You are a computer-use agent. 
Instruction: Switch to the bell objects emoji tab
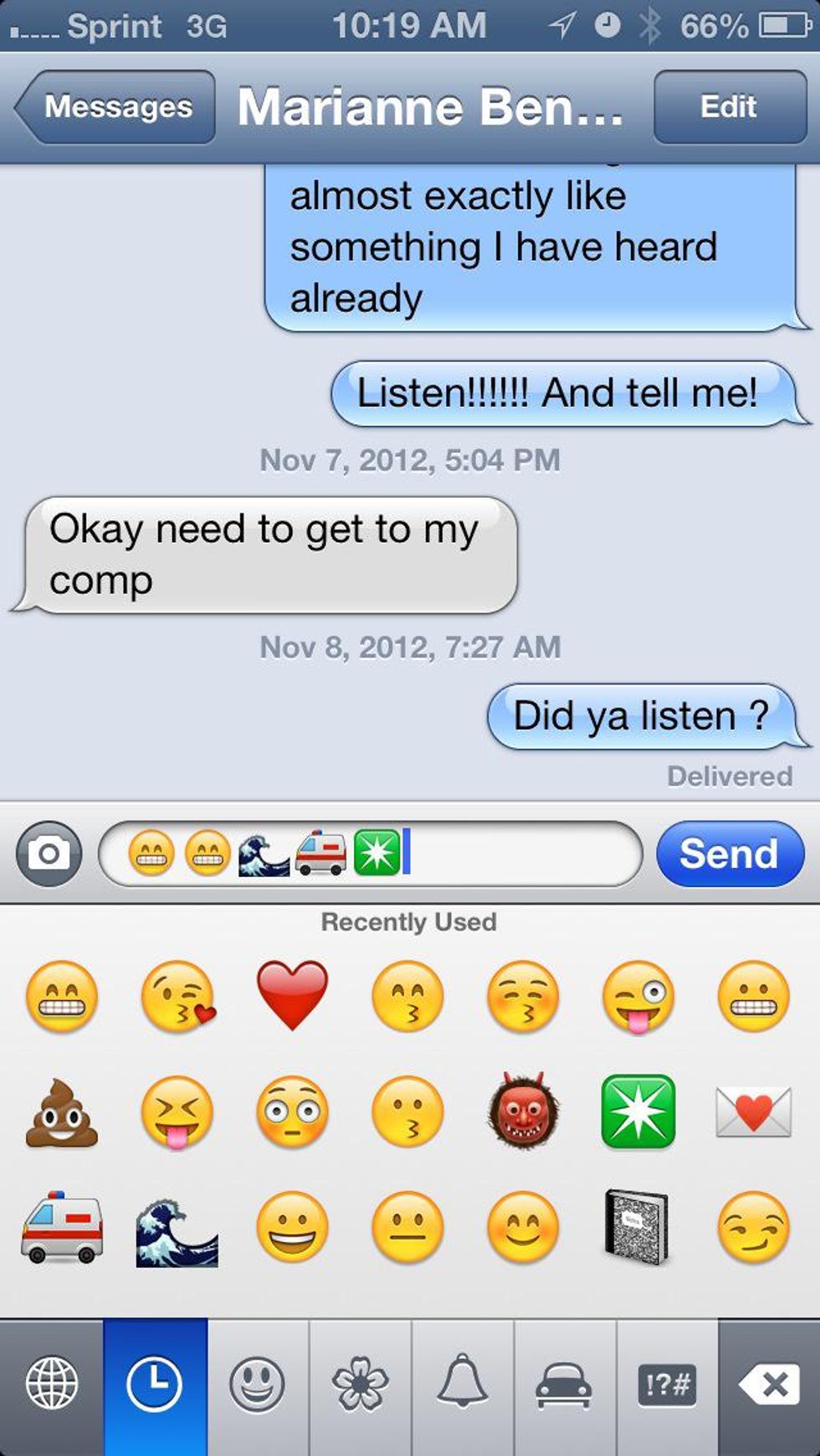click(x=462, y=1384)
